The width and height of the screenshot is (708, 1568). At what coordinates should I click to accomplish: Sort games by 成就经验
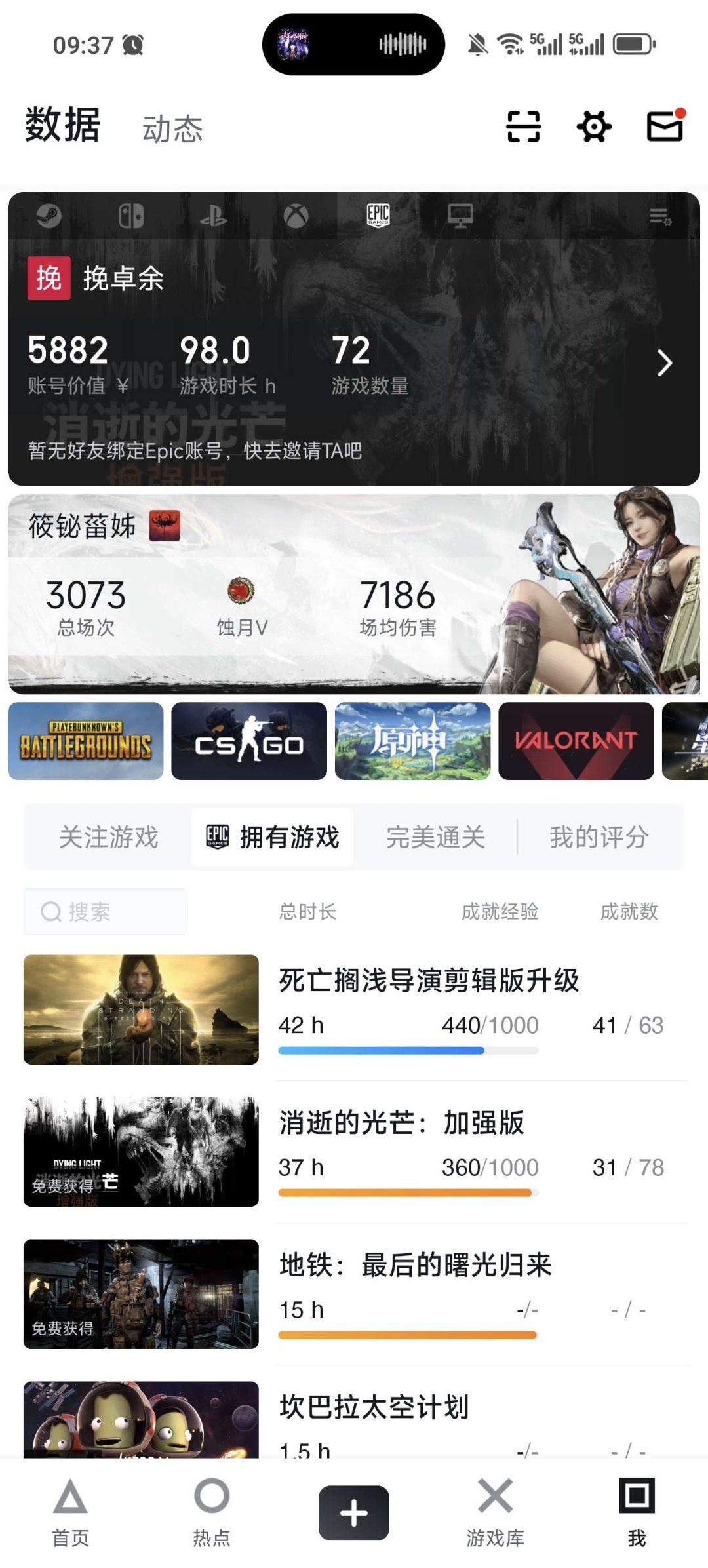500,911
